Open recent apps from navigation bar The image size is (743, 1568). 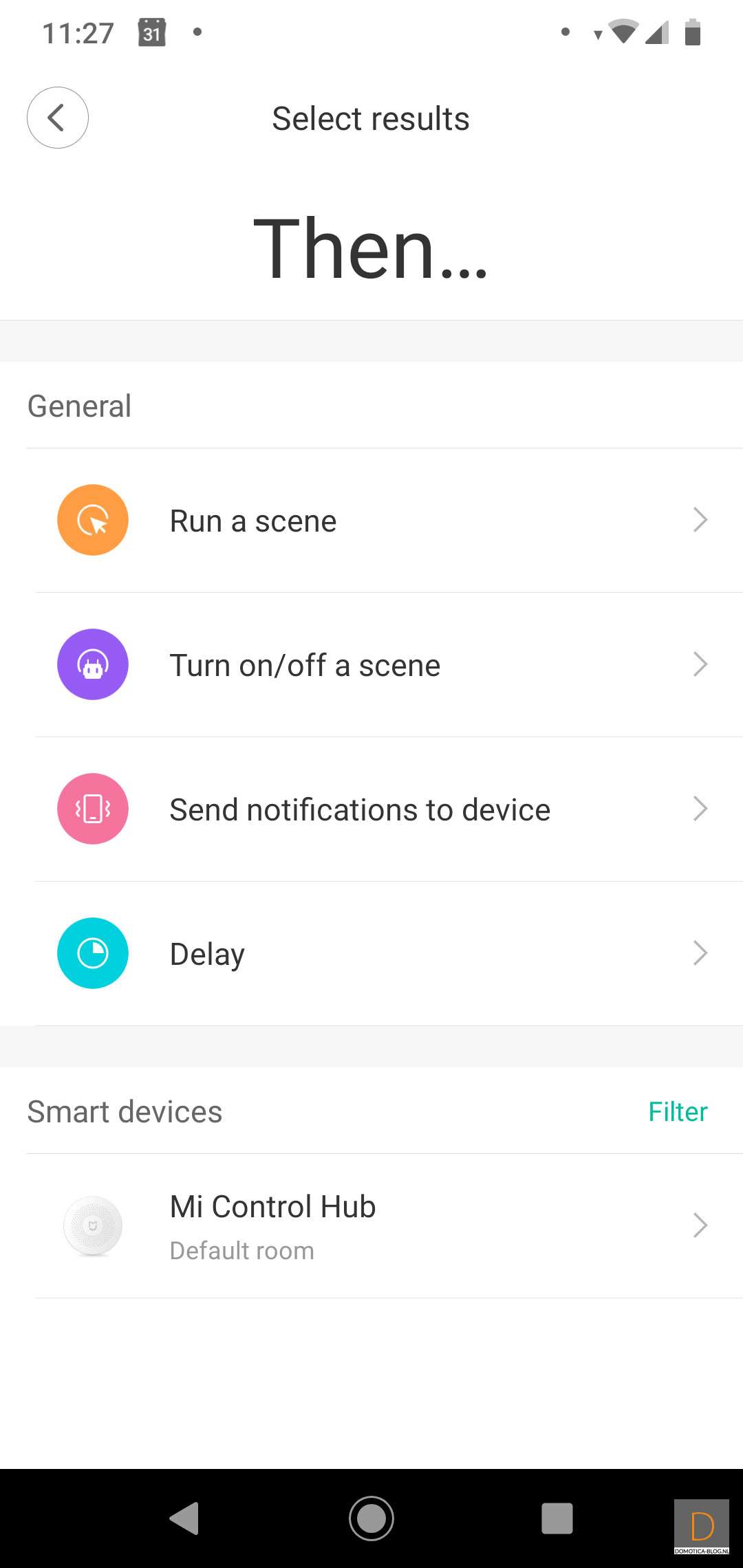click(x=557, y=1518)
